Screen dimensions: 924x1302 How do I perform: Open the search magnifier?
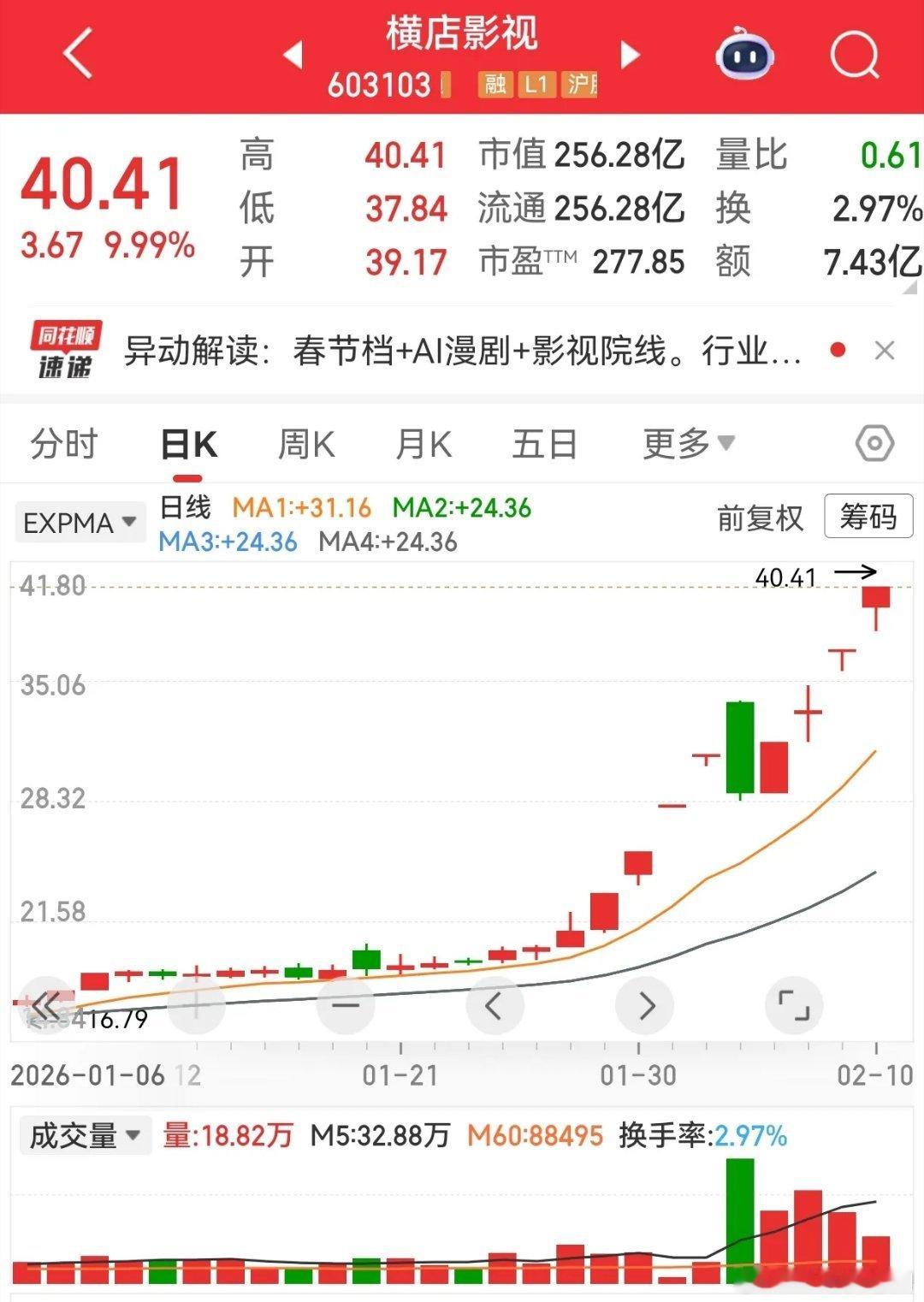(x=854, y=56)
